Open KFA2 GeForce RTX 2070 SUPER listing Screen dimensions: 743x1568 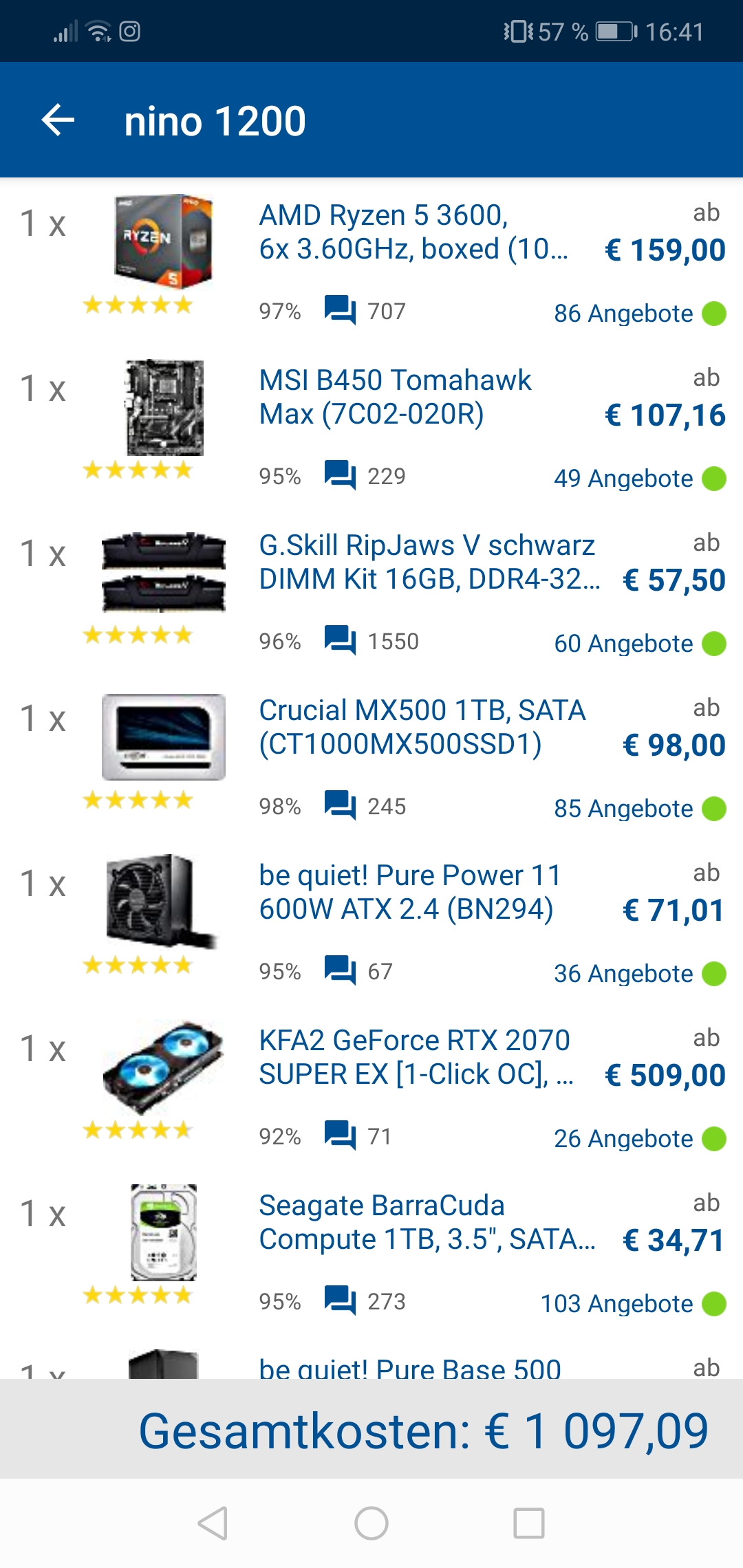click(x=414, y=1058)
